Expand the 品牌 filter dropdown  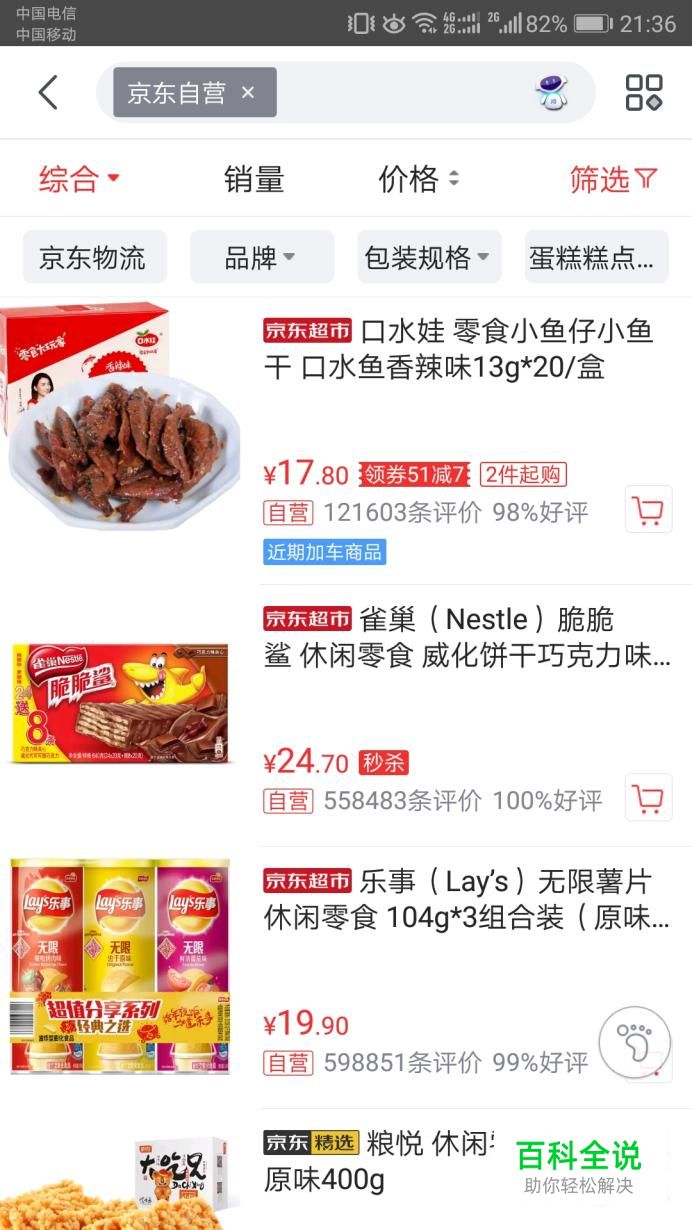coord(261,257)
